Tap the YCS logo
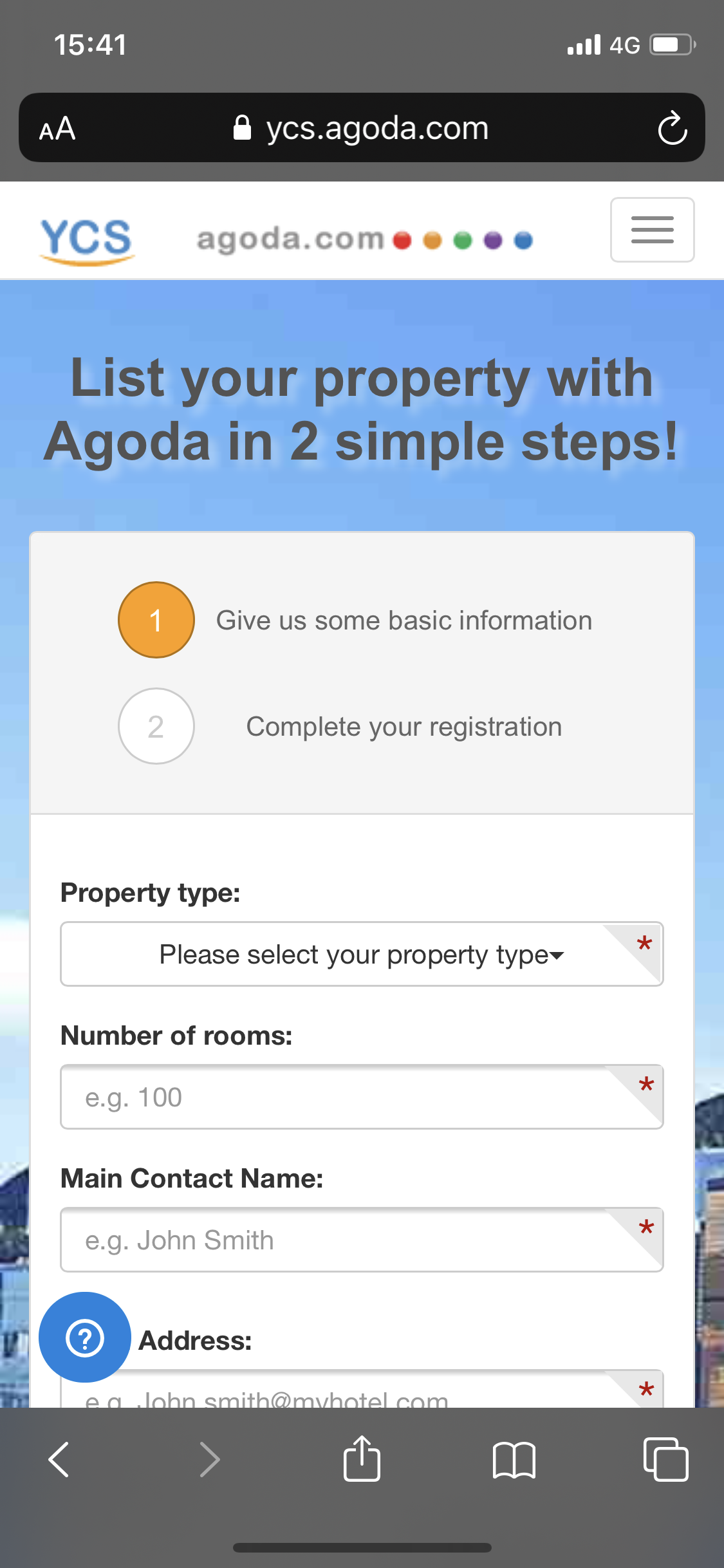Screen dimensions: 724x1568 pos(87,239)
